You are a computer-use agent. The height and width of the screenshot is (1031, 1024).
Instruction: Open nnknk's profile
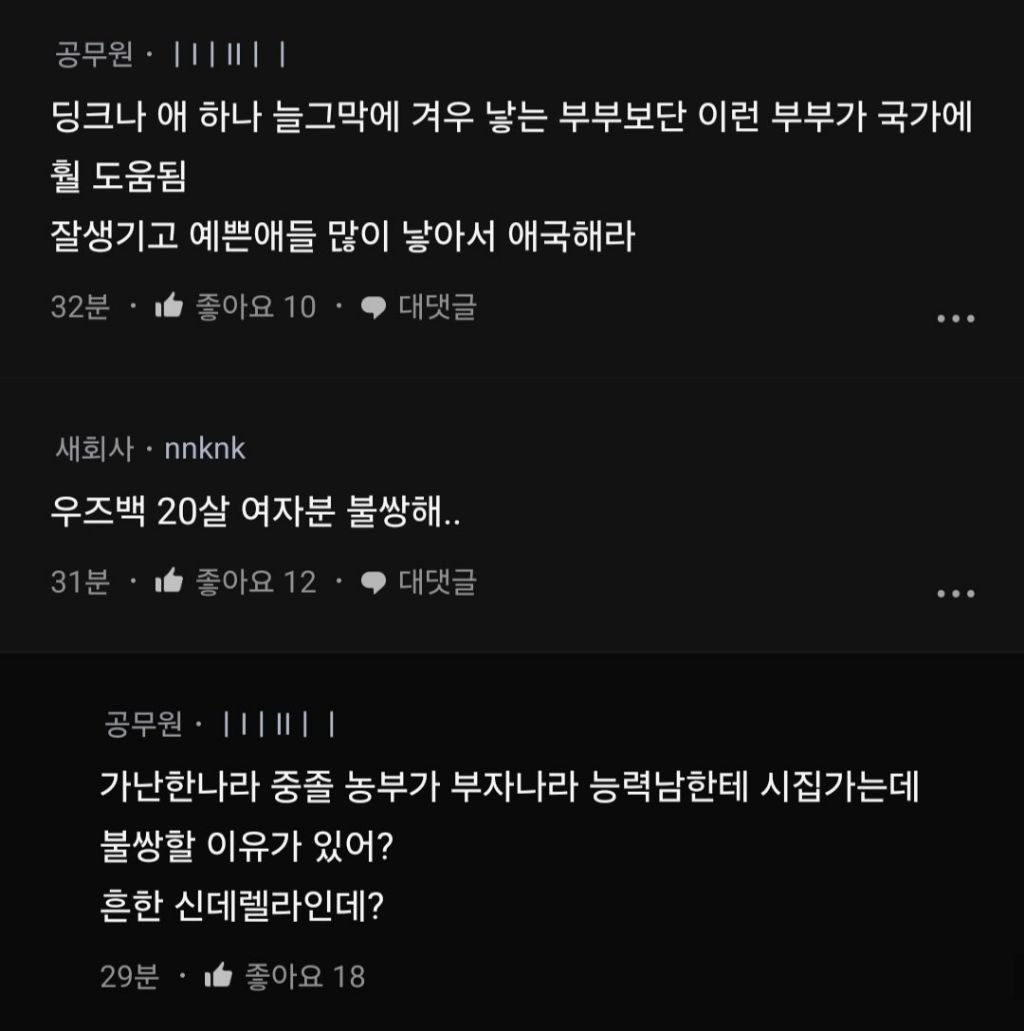204,450
